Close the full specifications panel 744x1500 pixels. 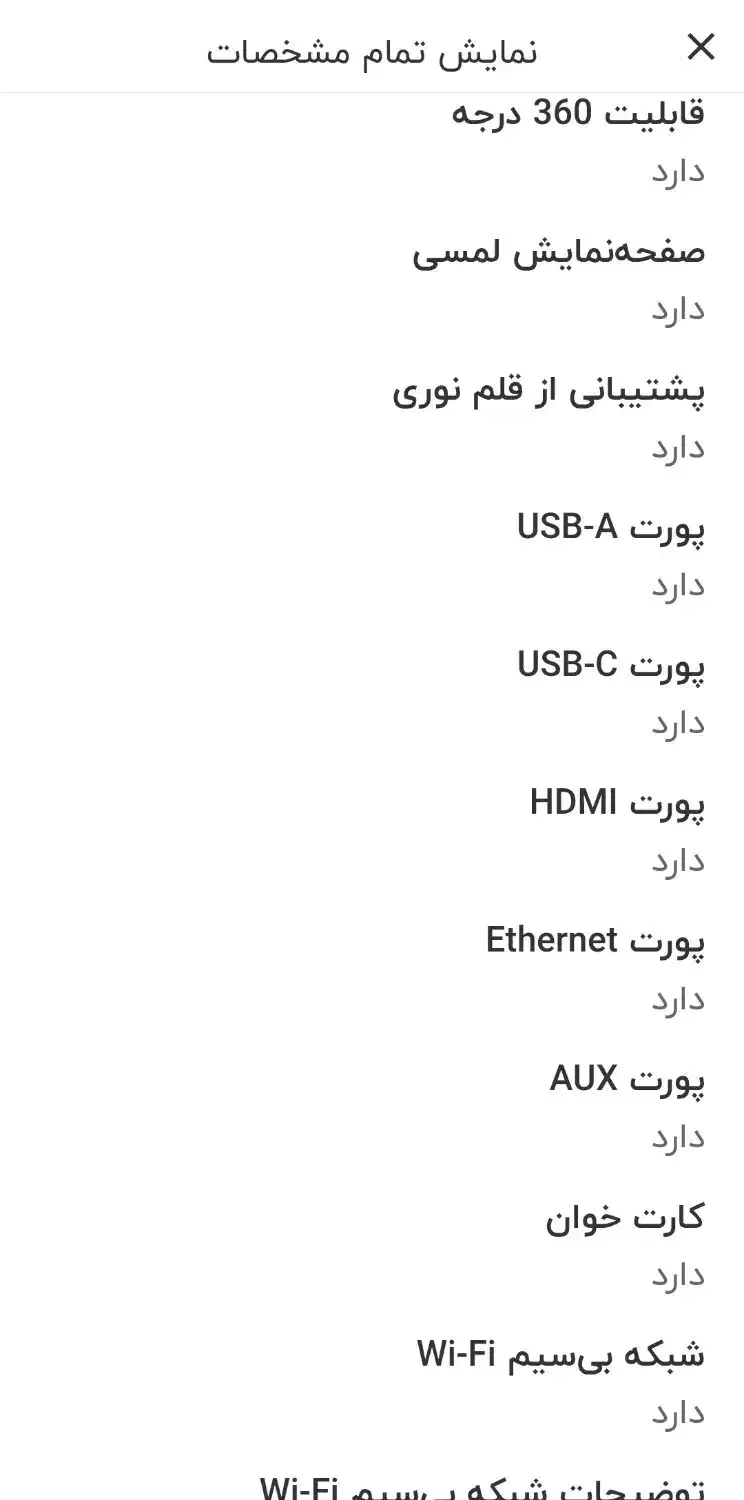pos(701,47)
